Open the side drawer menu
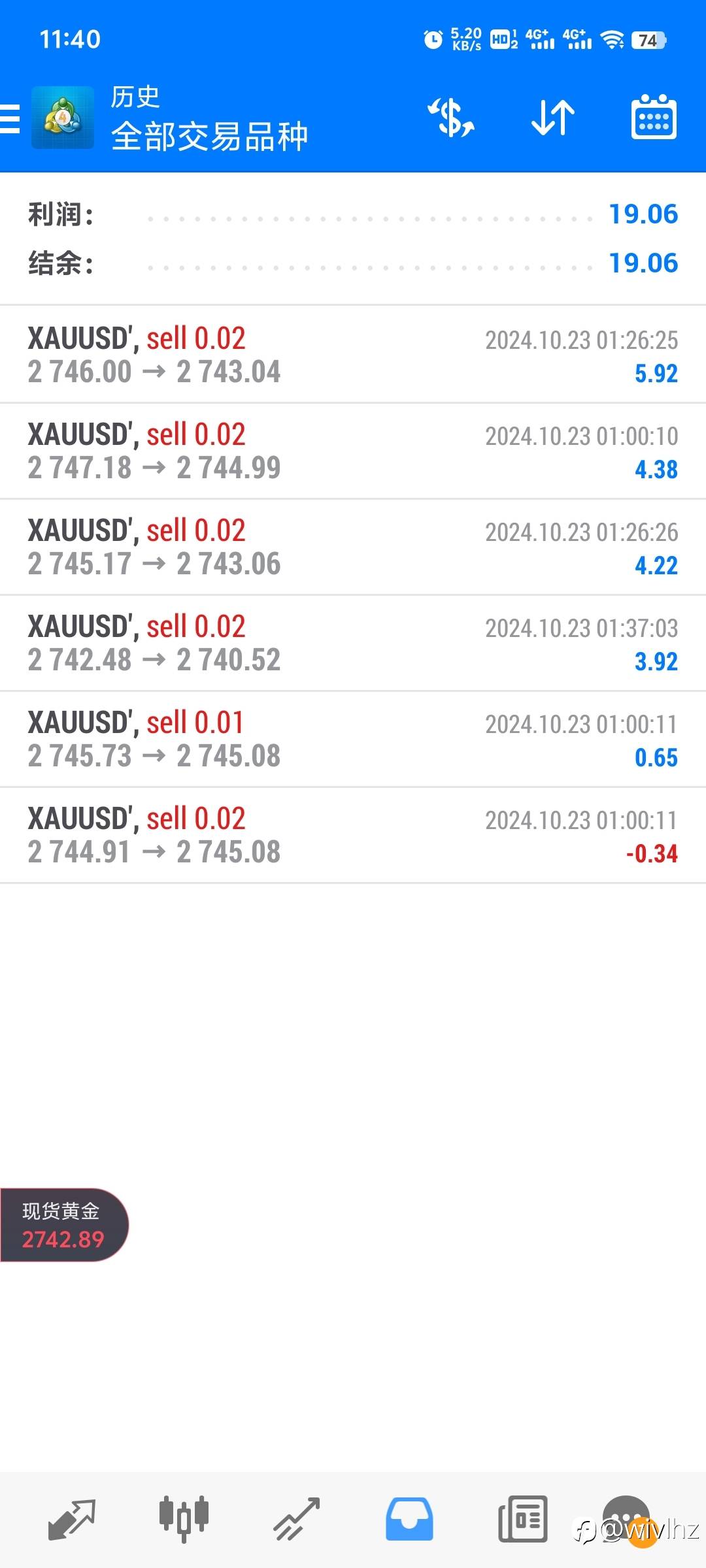The height and width of the screenshot is (1568, 706). point(10,118)
